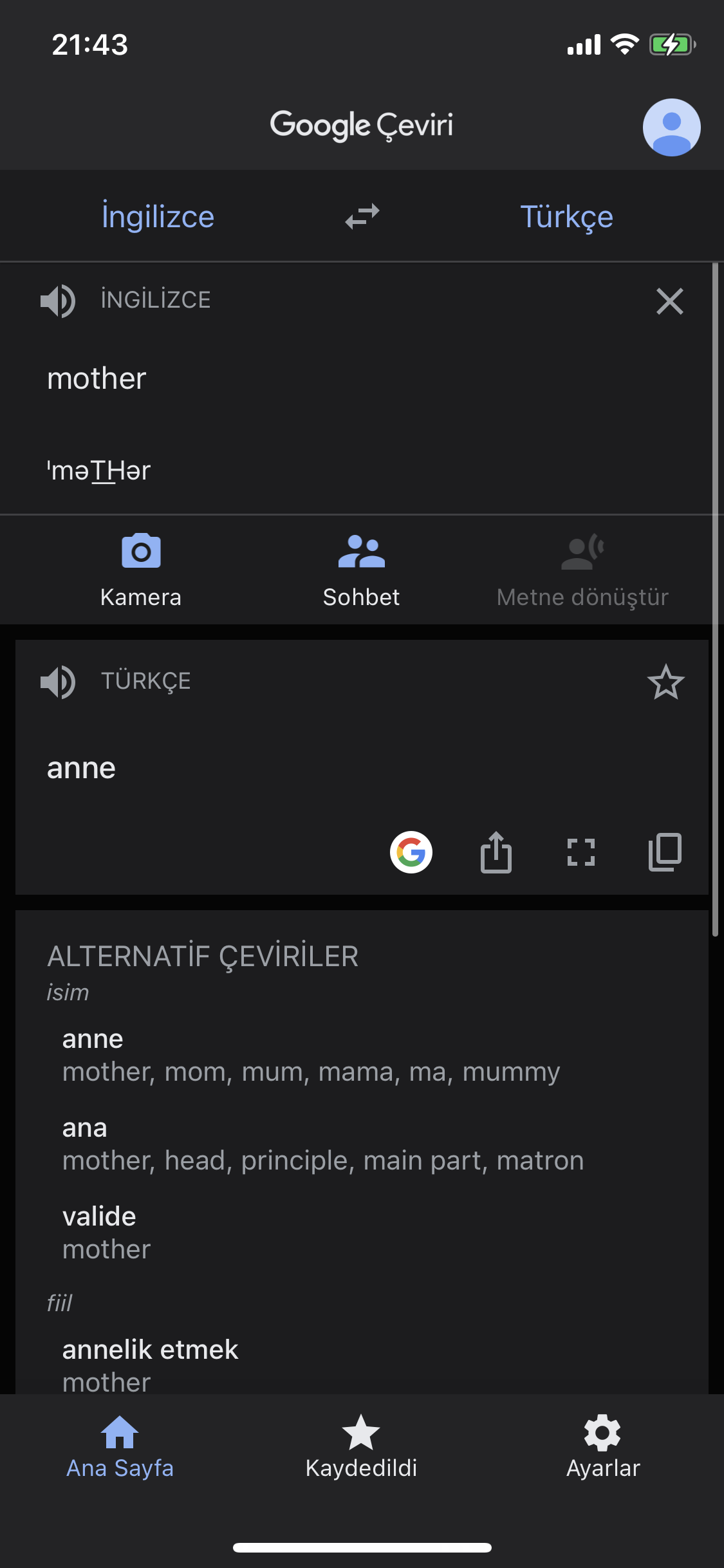The image size is (724, 1568).
Task: Listen to the Turkish translation
Action: (58, 682)
